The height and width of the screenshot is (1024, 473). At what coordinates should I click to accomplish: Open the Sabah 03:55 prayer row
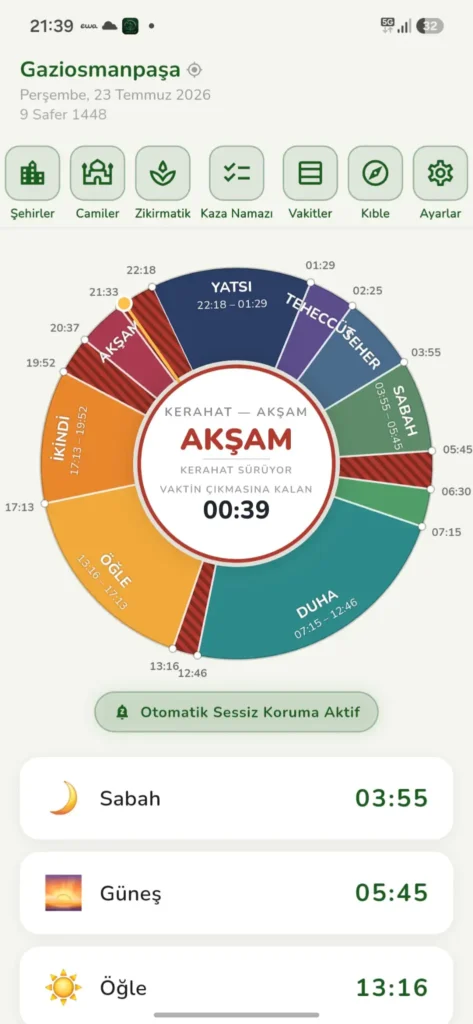pyautogui.click(x=236, y=798)
